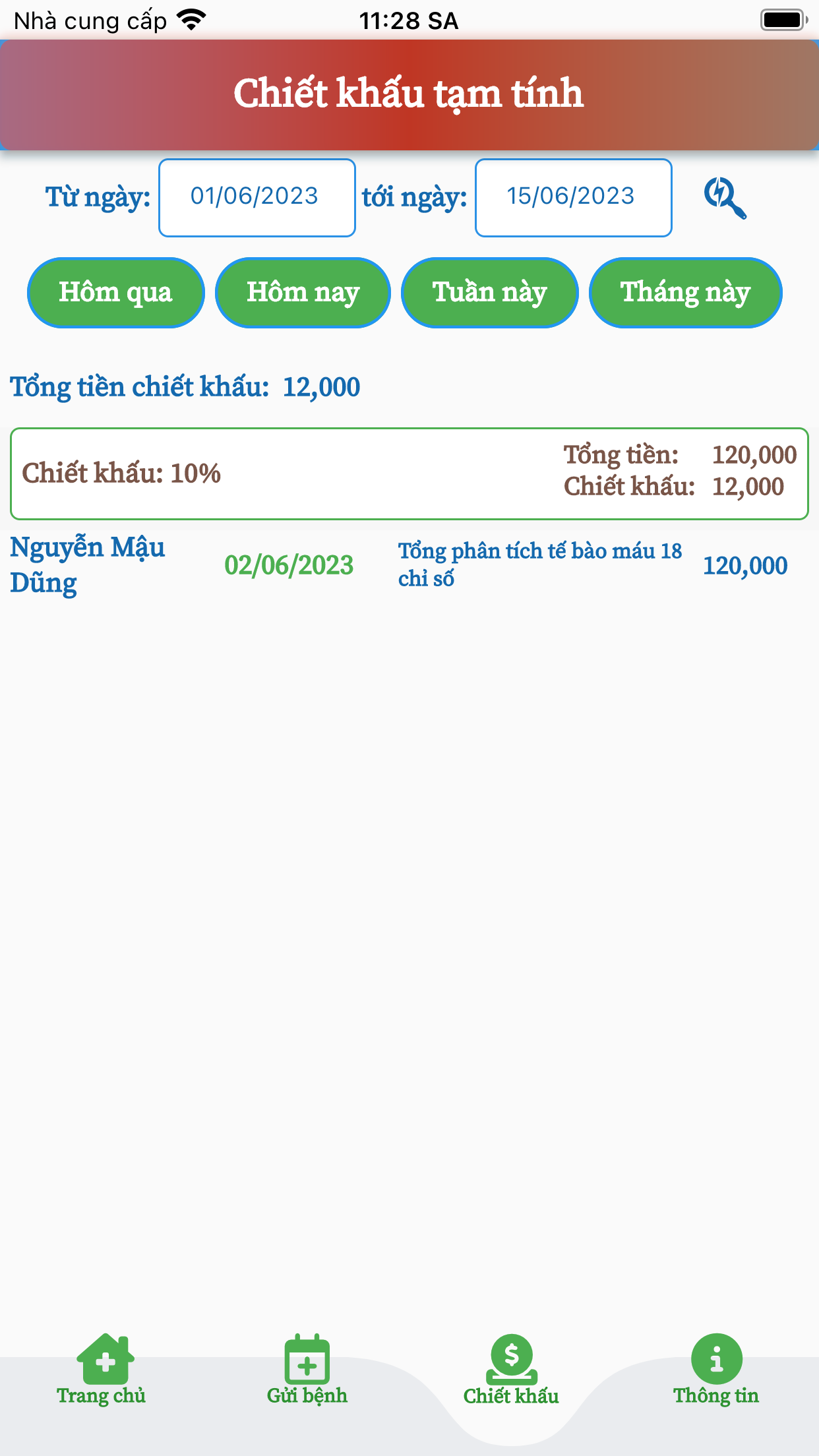Open the 'Từ ngày' start date field
The image size is (819, 1456).
(x=257, y=197)
